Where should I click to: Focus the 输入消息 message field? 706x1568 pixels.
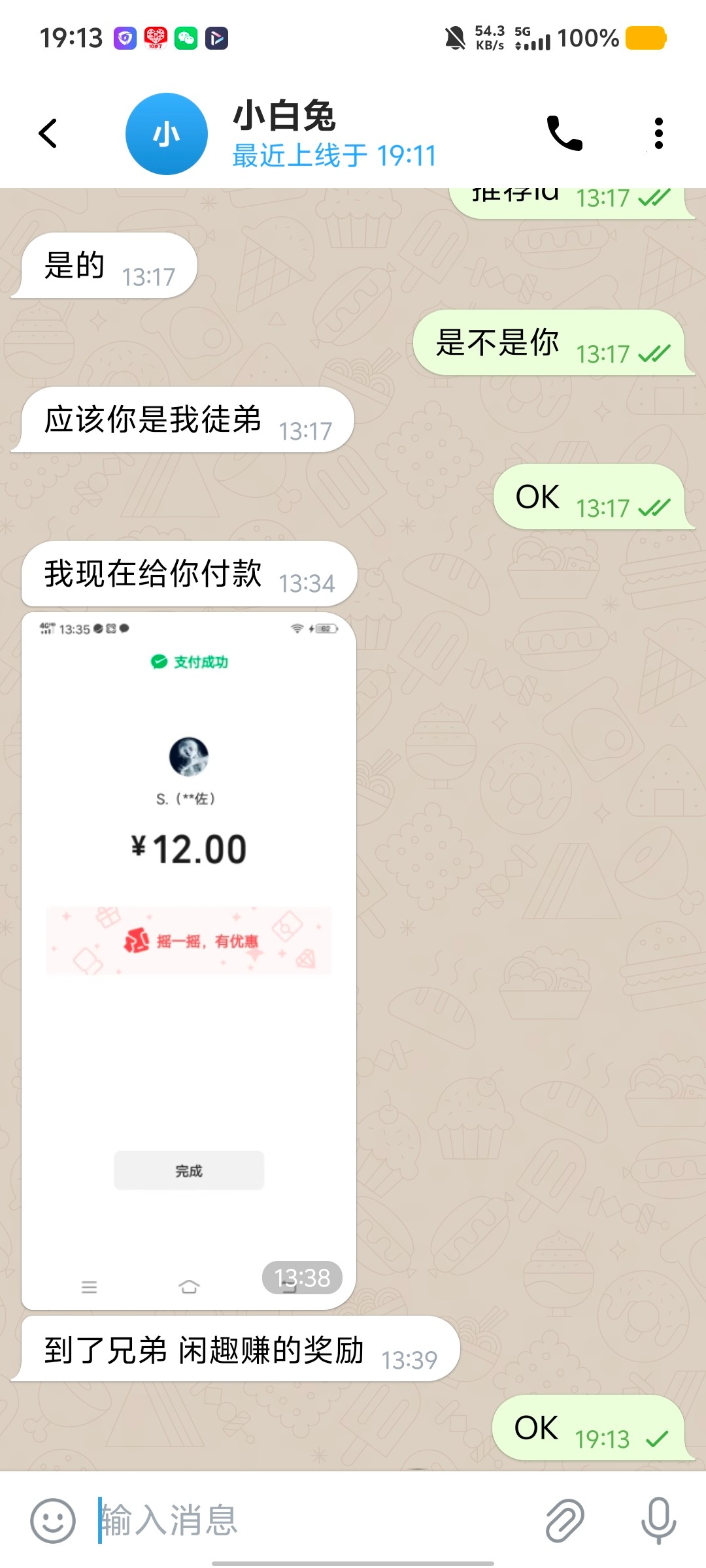click(x=314, y=1520)
